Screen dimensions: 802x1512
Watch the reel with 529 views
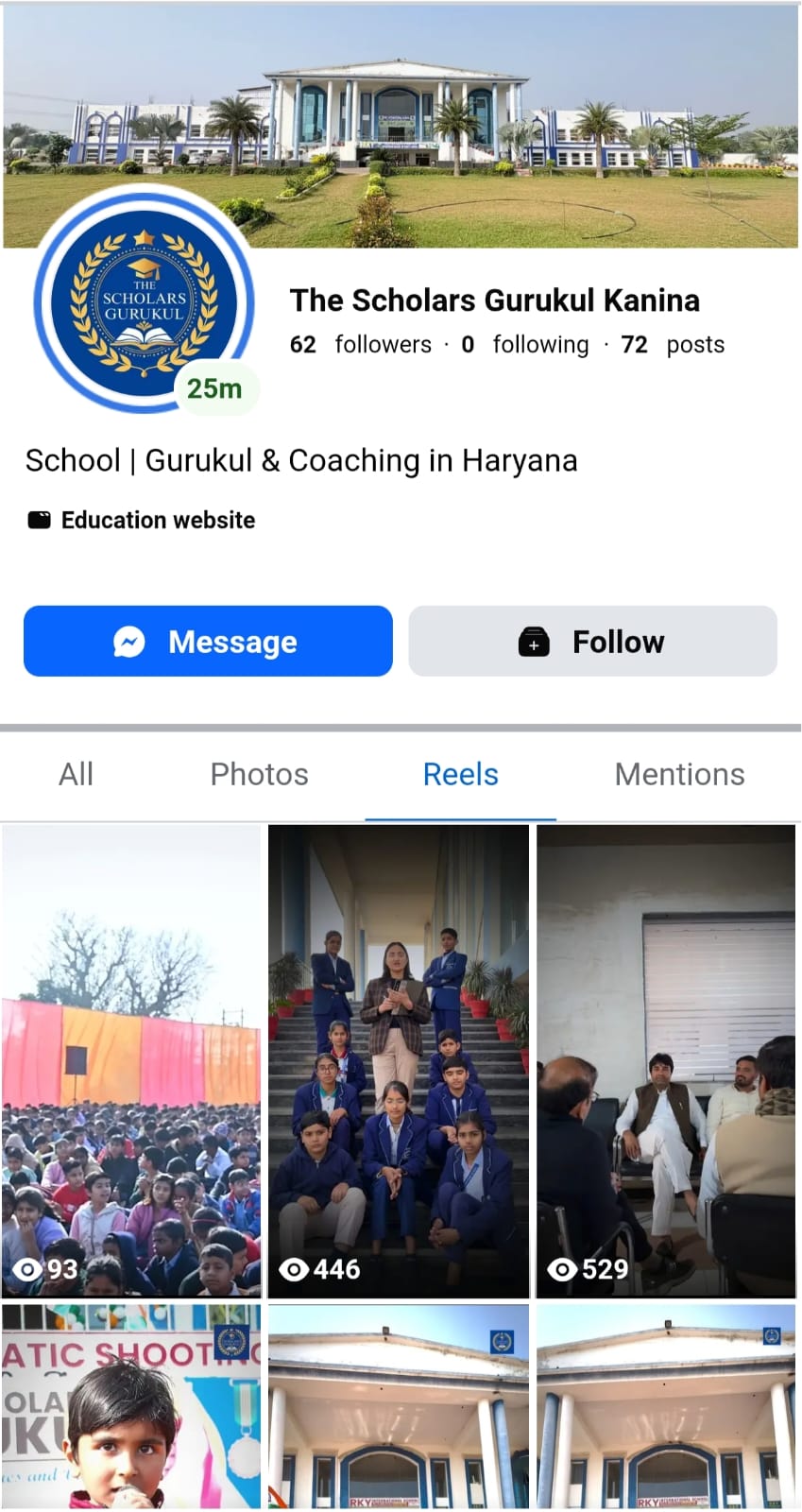(x=666, y=1060)
